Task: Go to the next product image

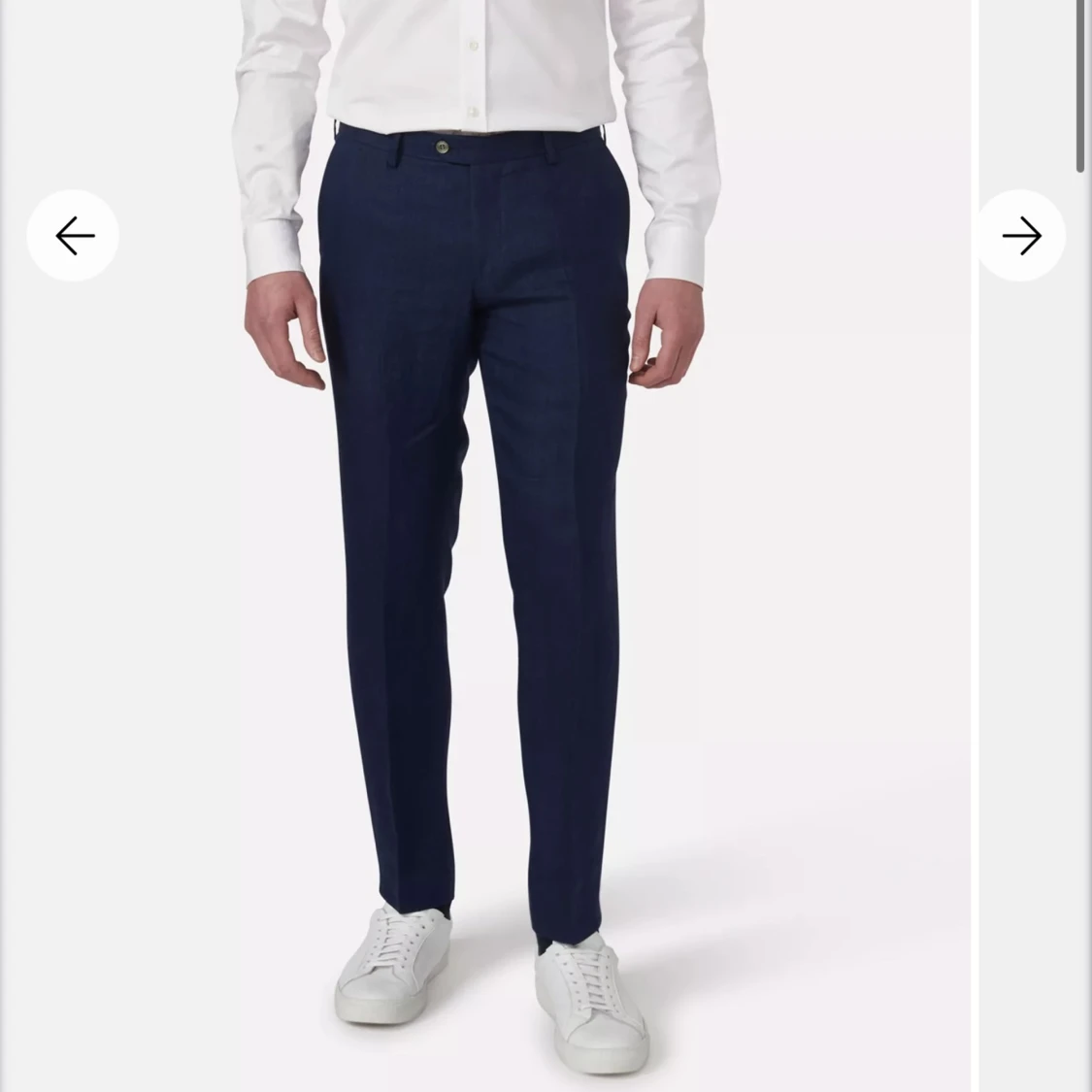Action: pyautogui.click(x=1021, y=236)
